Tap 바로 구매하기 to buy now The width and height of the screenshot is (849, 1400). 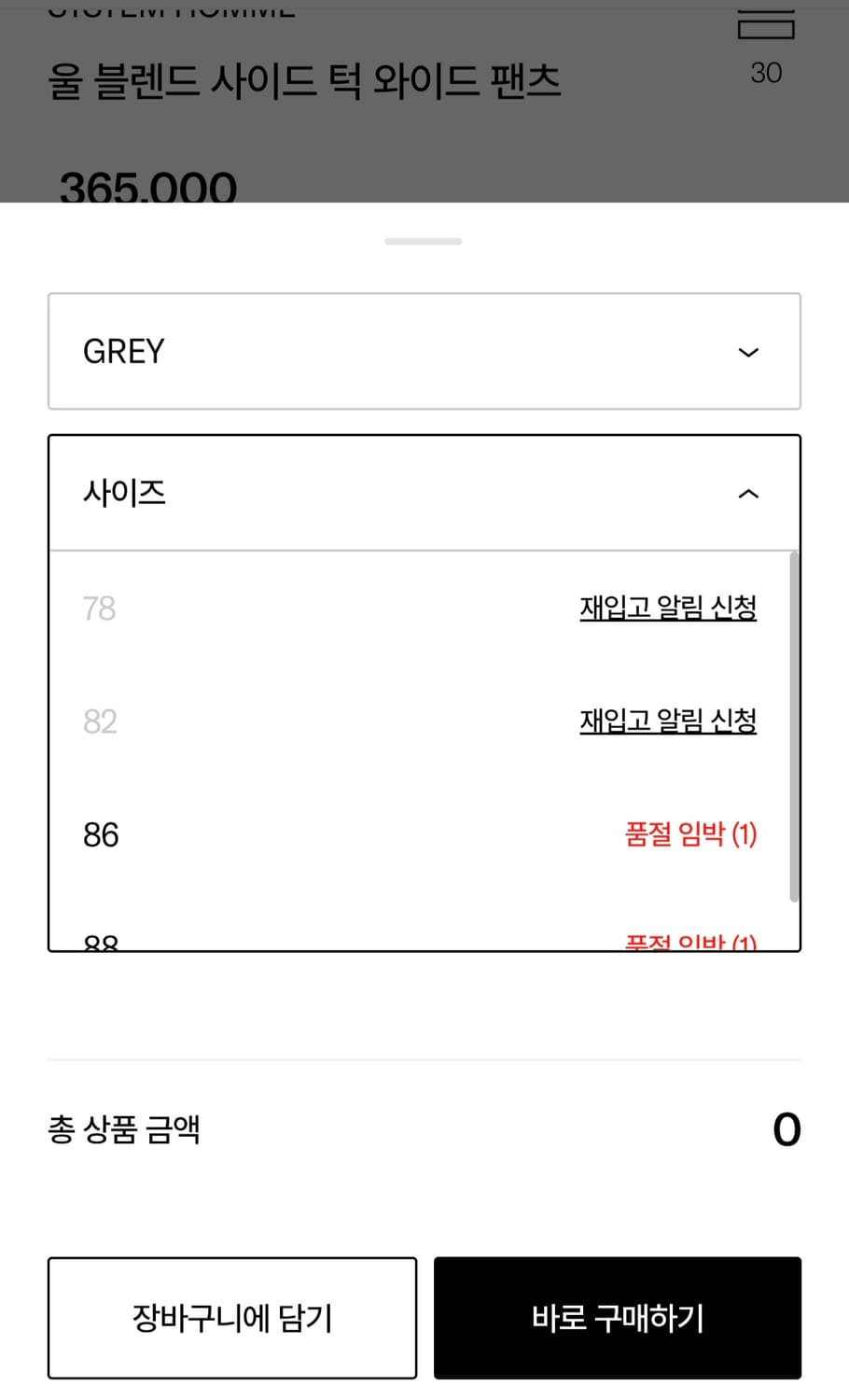pyautogui.click(x=617, y=1318)
